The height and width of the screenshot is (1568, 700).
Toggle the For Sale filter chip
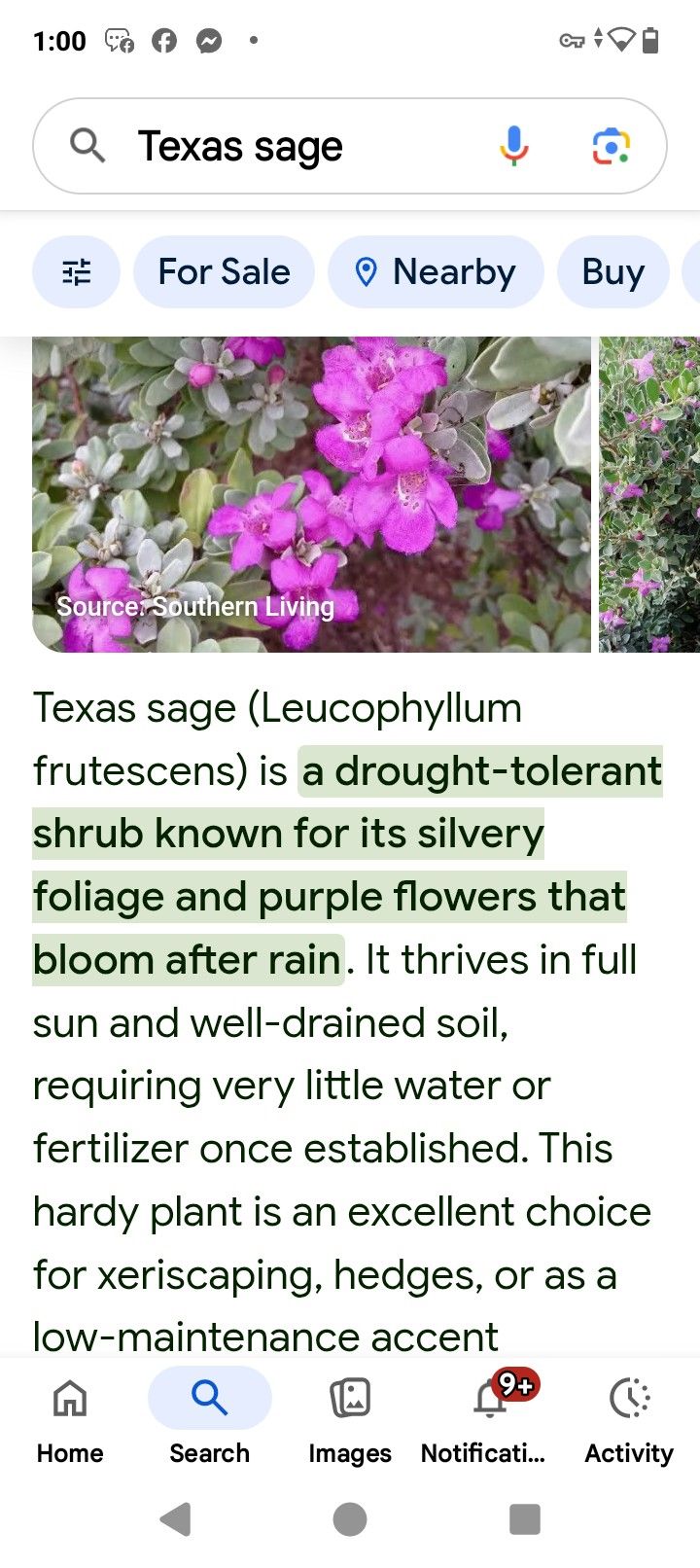[223, 272]
